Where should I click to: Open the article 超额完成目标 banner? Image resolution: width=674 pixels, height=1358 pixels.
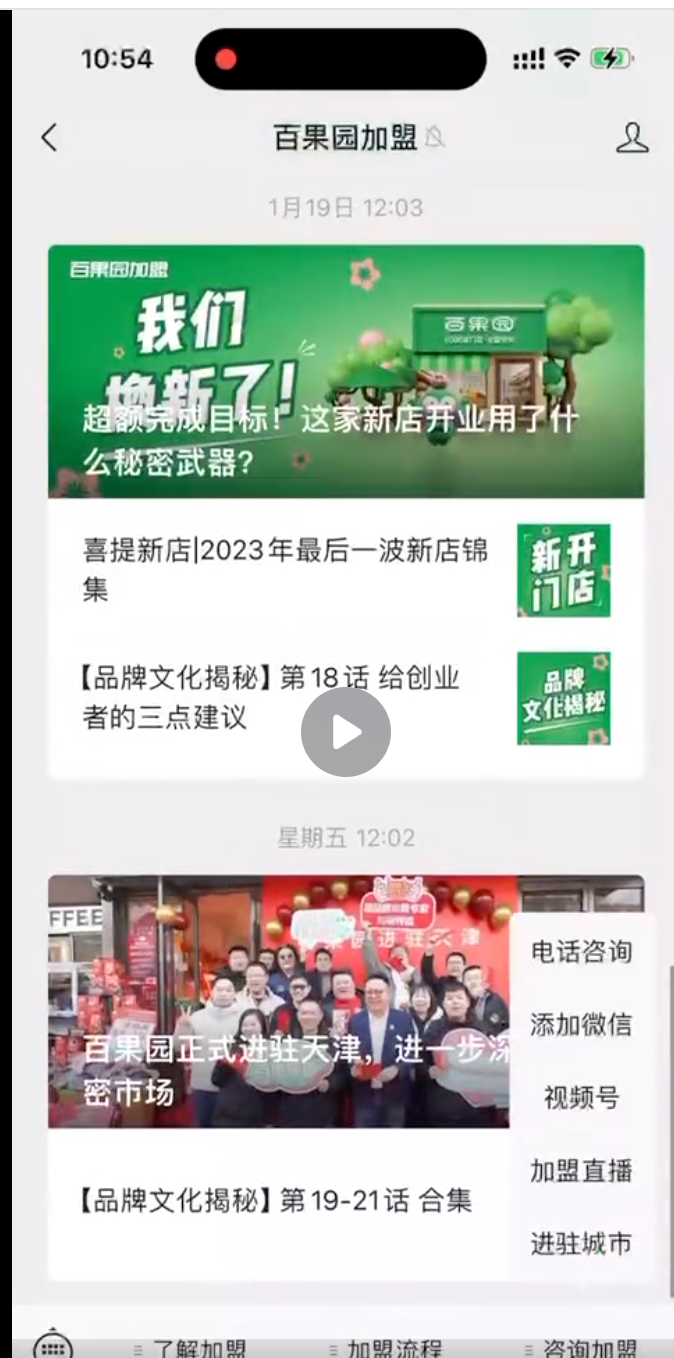tap(346, 371)
